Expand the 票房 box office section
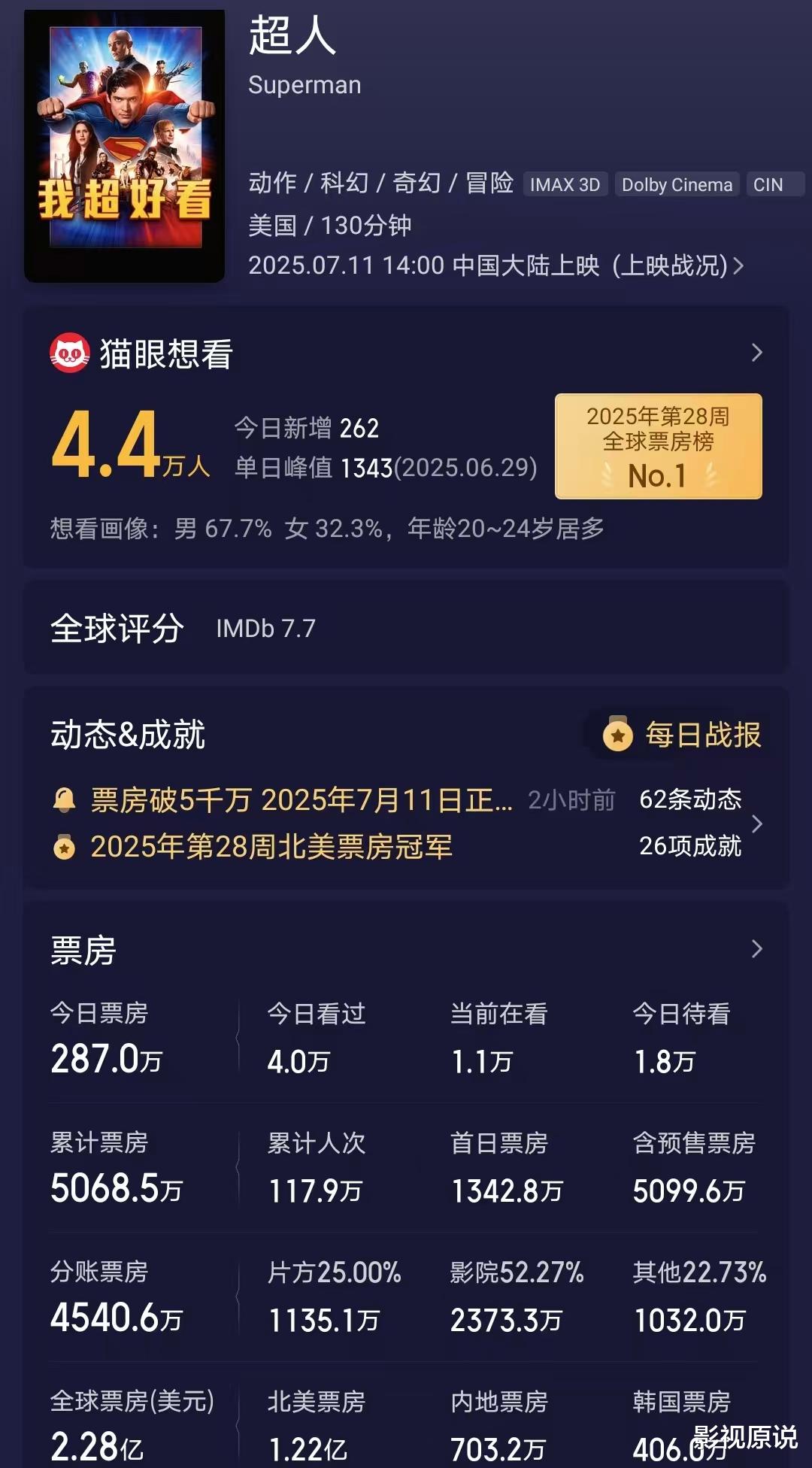Screen dimensions: 812x1468 pyautogui.click(x=756, y=949)
